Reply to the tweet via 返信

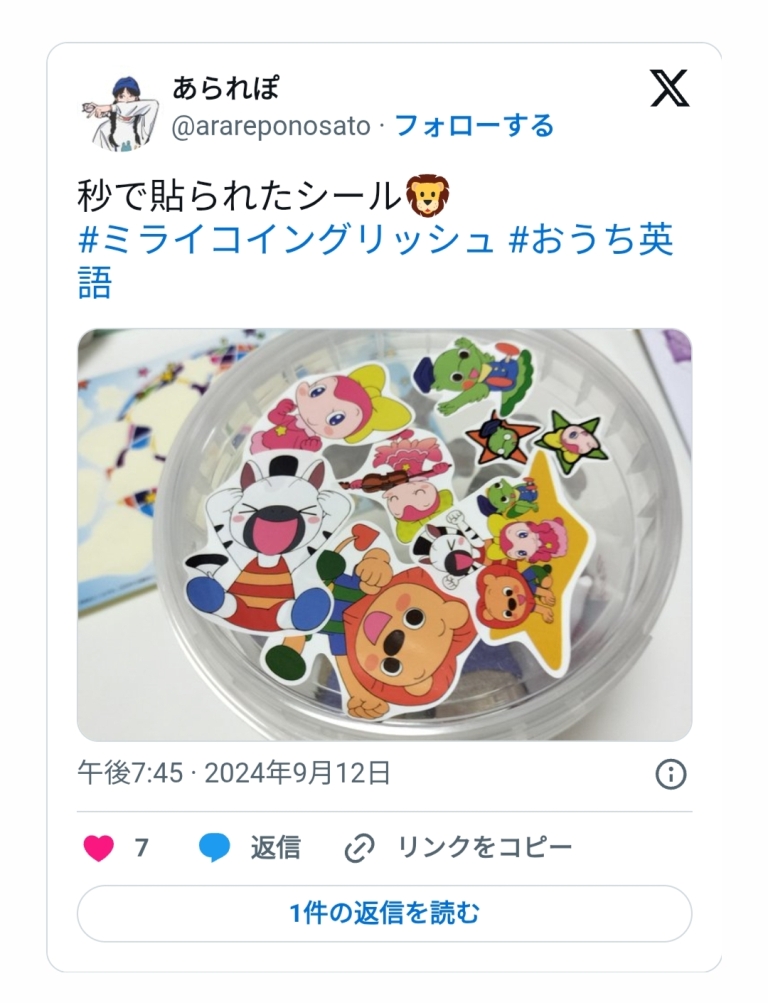250,848
